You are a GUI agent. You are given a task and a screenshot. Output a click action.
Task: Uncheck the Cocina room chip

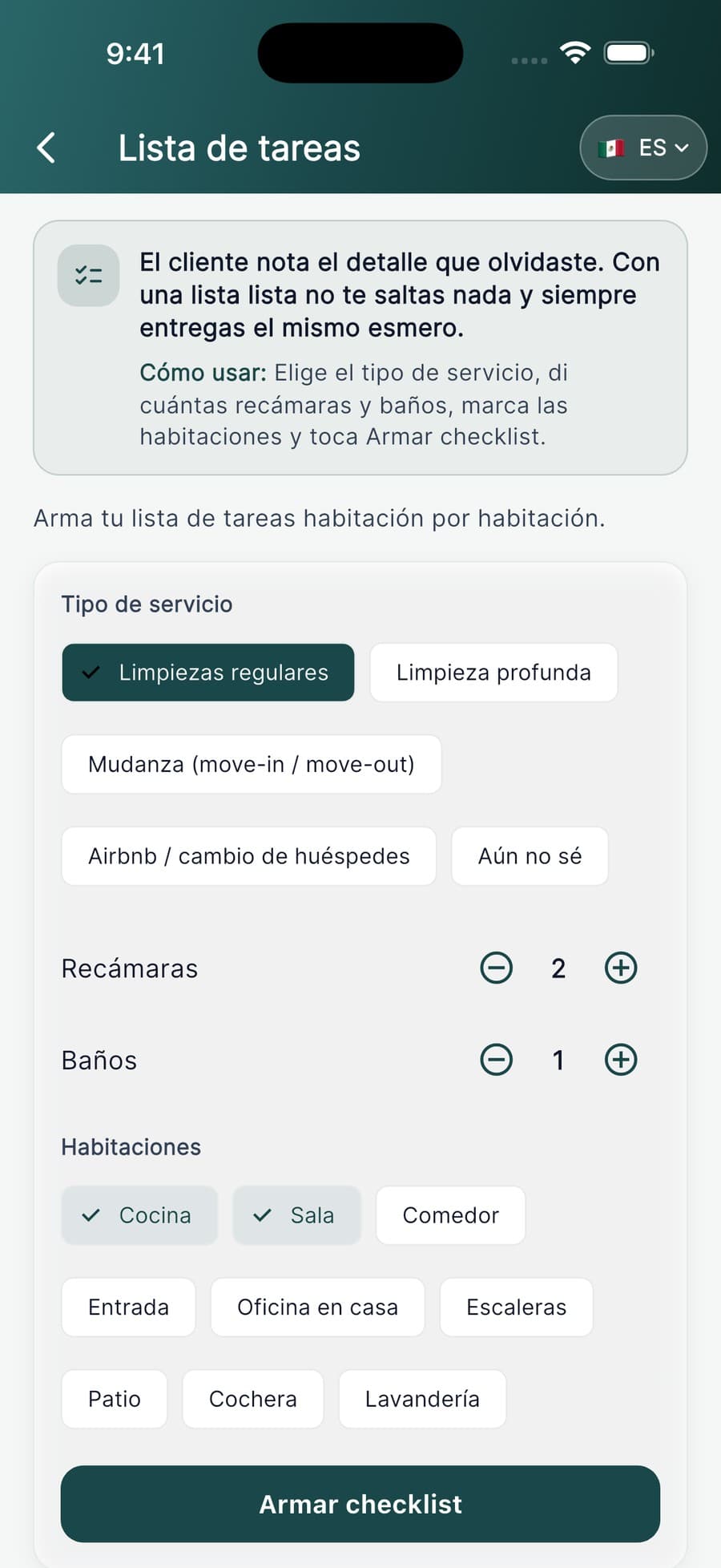click(139, 1215)
